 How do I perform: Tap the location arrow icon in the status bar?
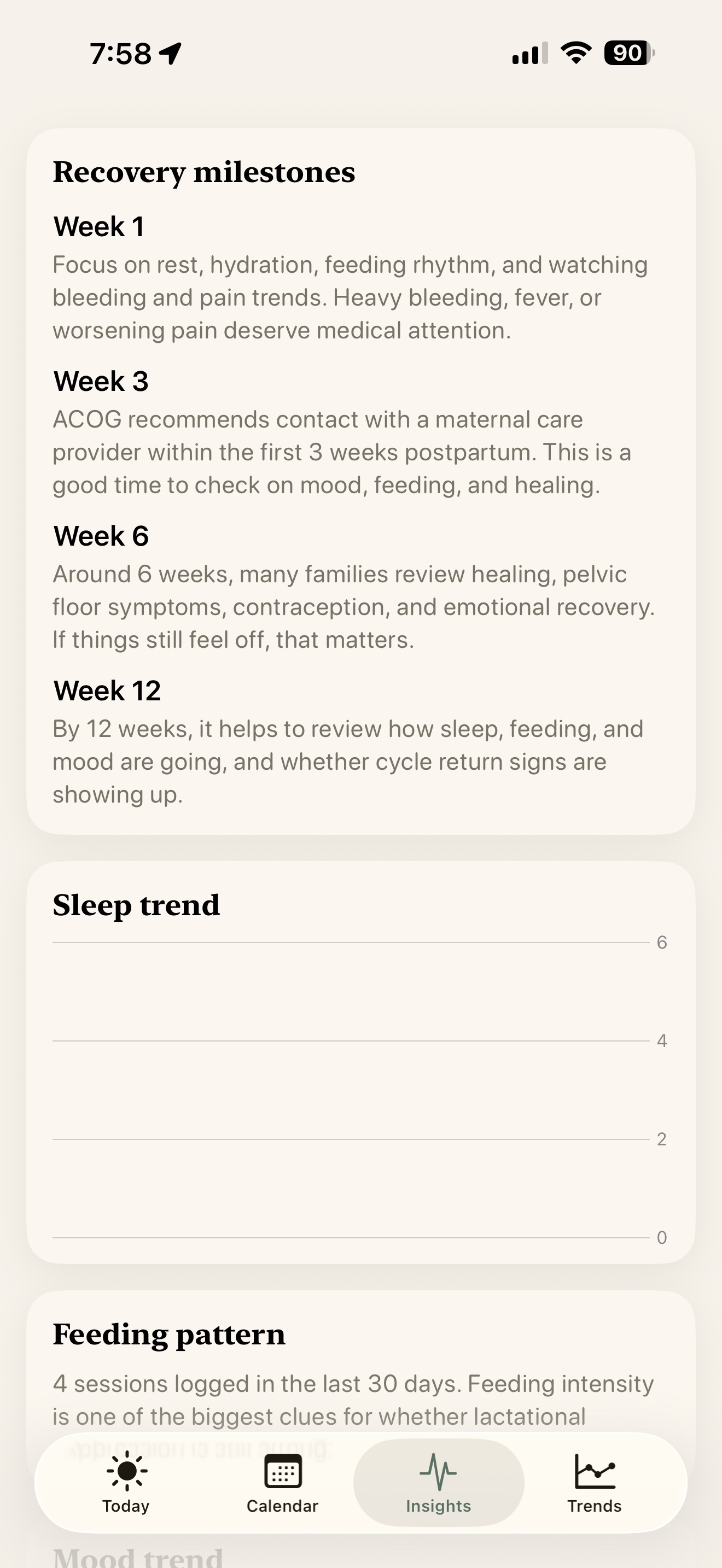tap(168, 54)
